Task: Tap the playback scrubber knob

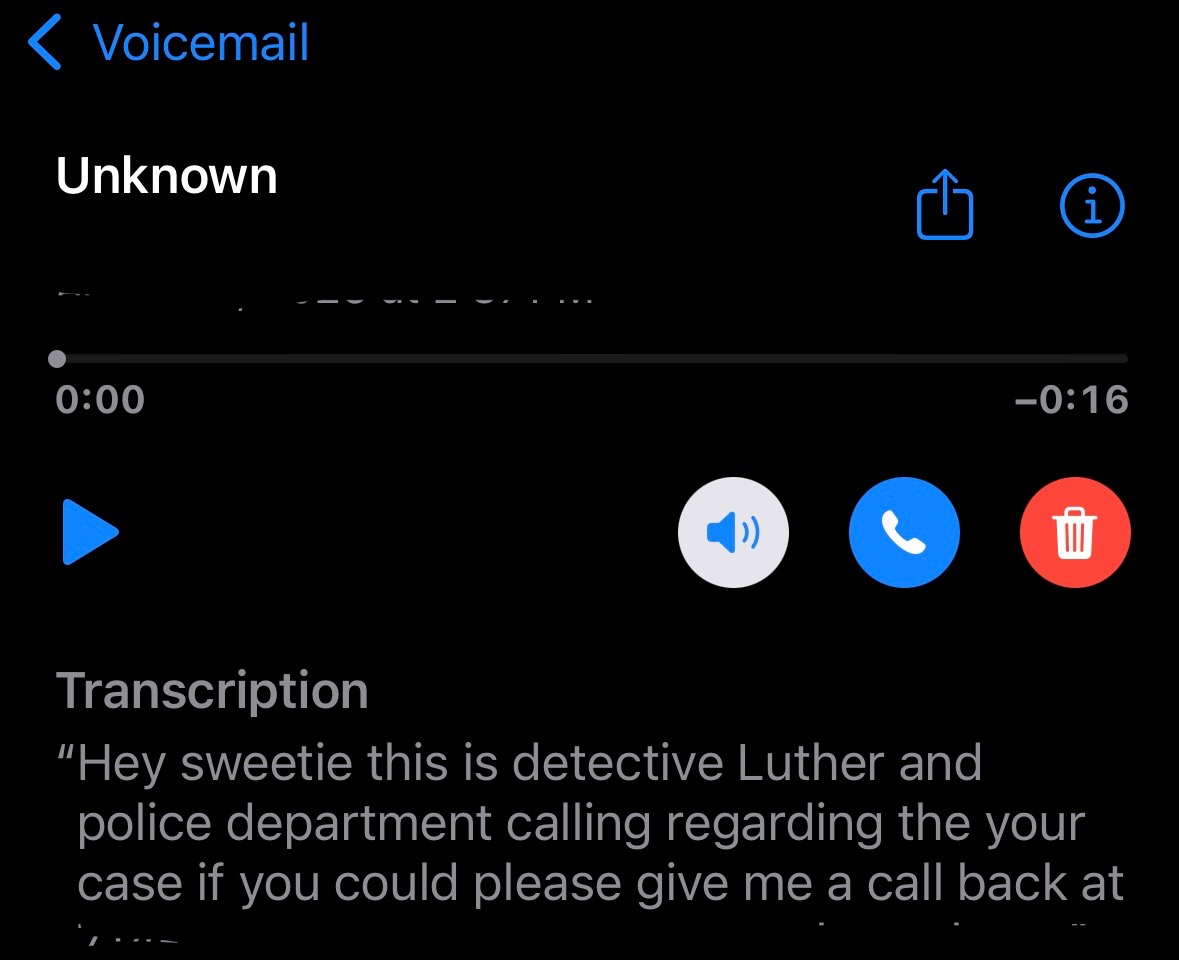Action: tap(58, 358)
